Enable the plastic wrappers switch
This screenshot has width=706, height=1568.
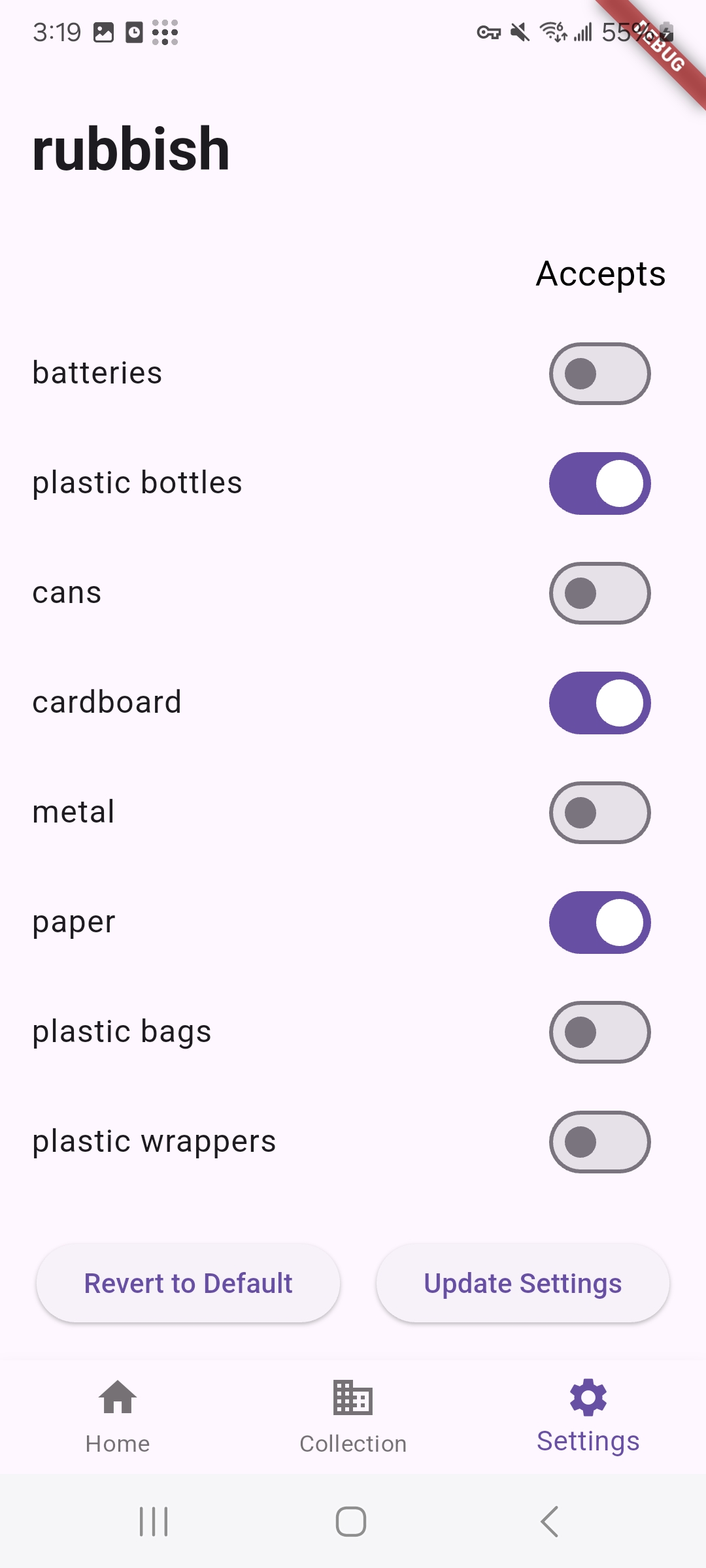coord(599,1141)
